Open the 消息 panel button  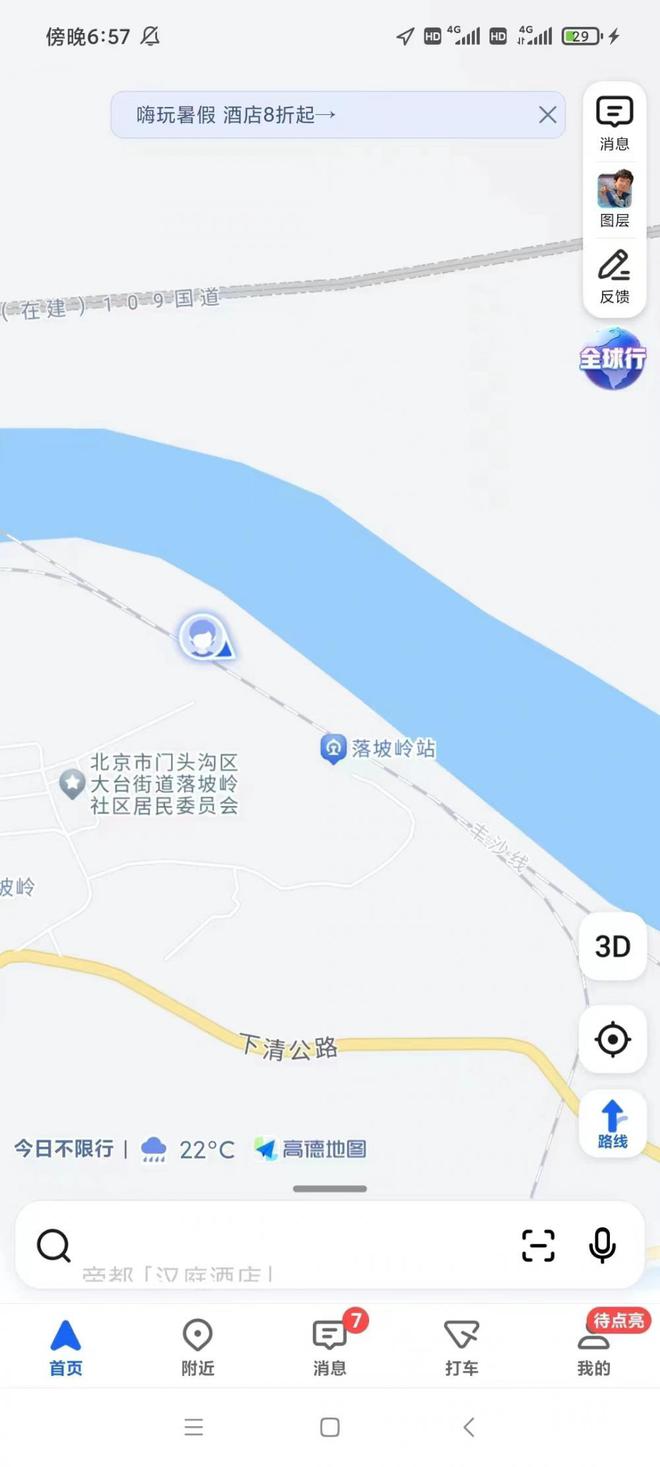coord(614,123)
